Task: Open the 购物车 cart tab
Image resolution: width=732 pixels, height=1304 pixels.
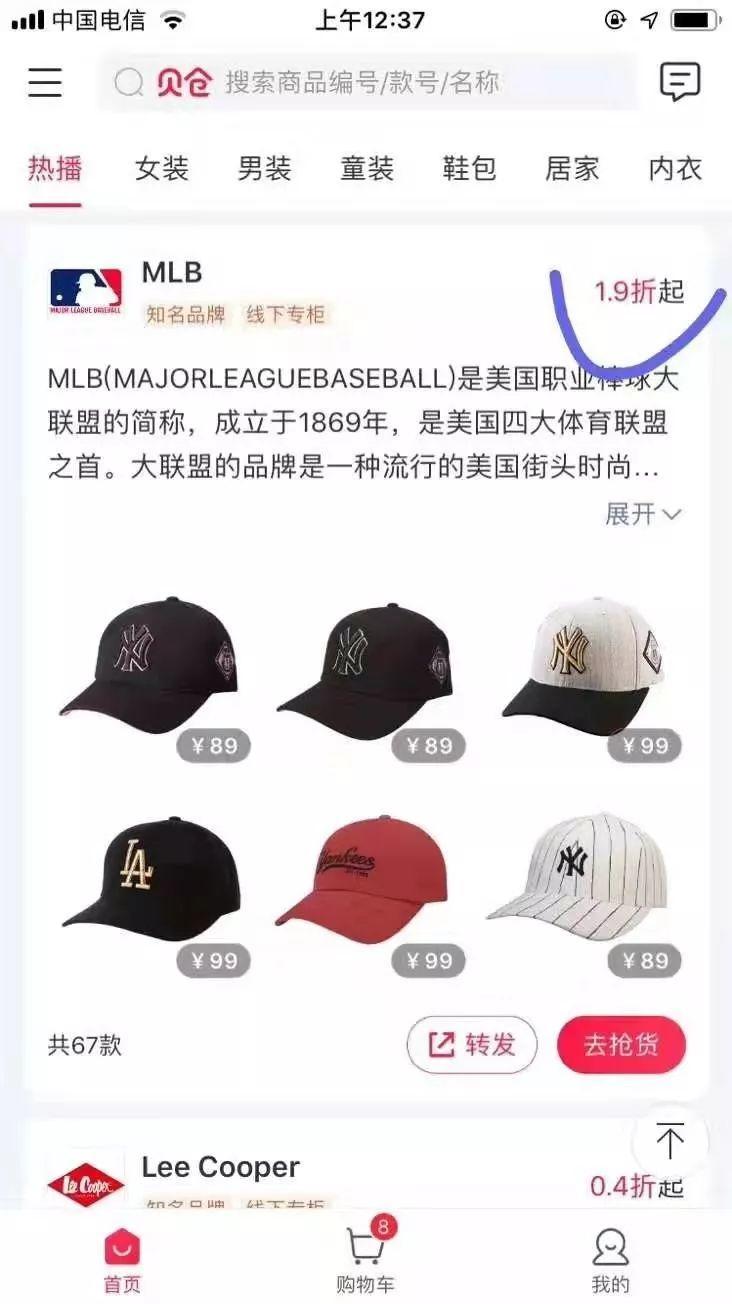Action: point(366,1256)
